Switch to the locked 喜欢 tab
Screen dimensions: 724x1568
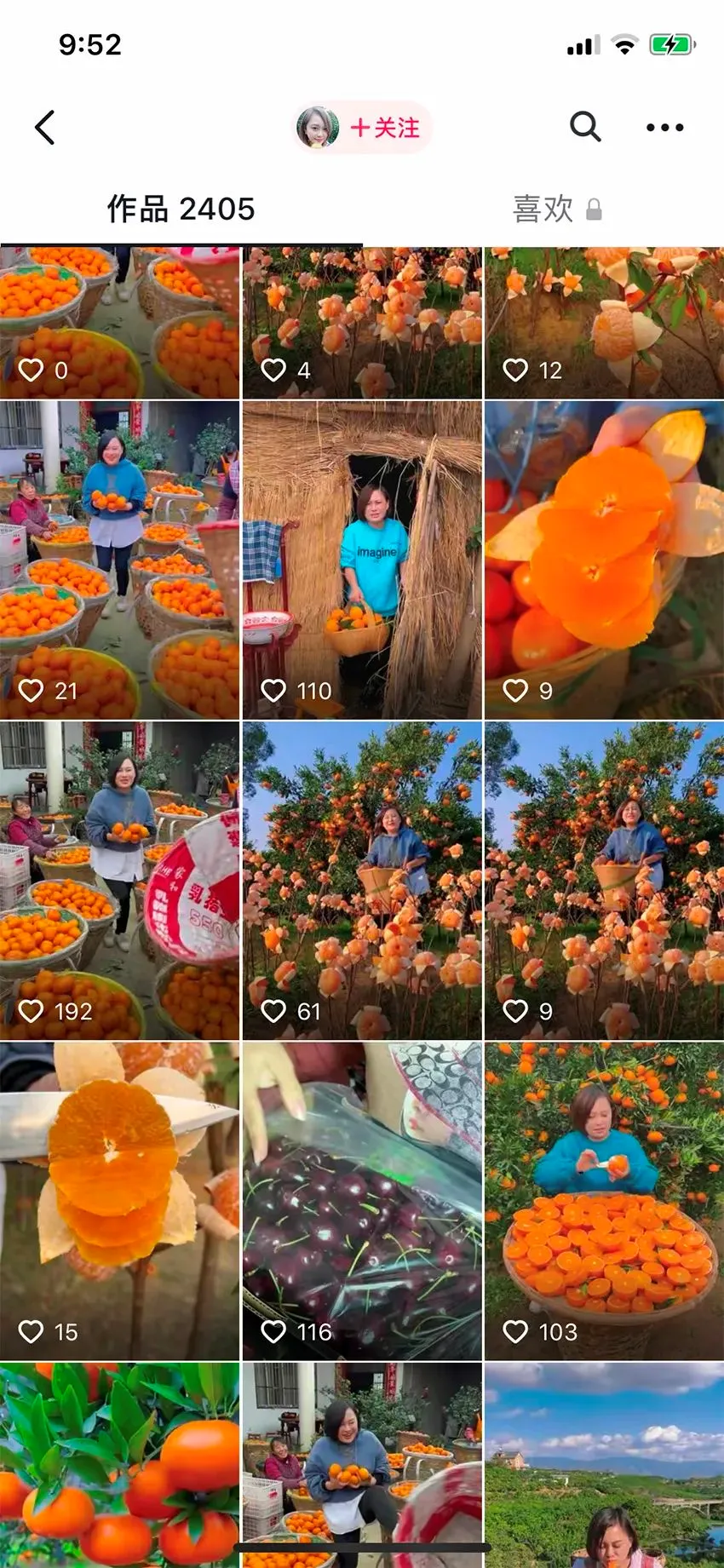556,209
